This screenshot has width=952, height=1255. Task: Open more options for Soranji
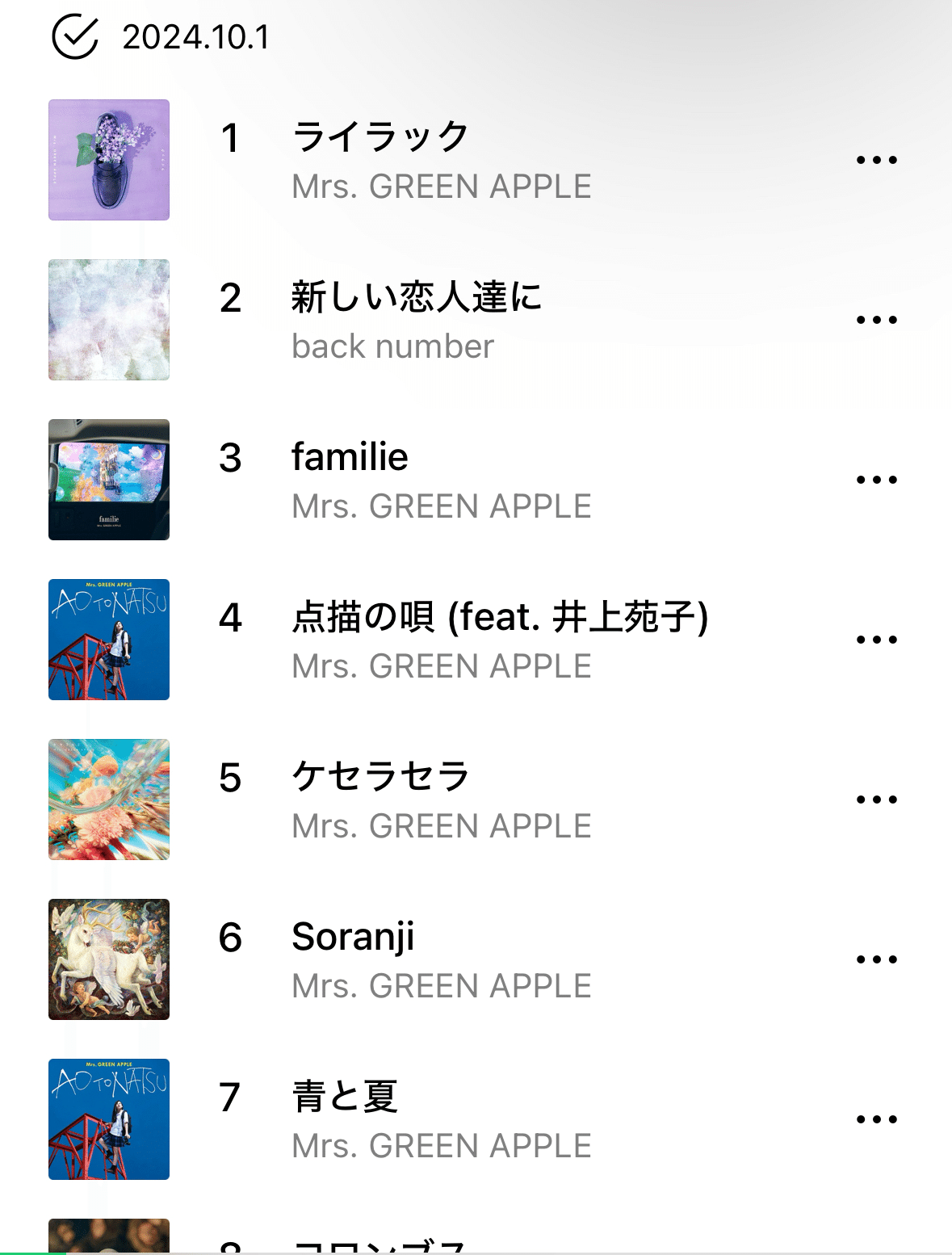(x=876, y=959)
